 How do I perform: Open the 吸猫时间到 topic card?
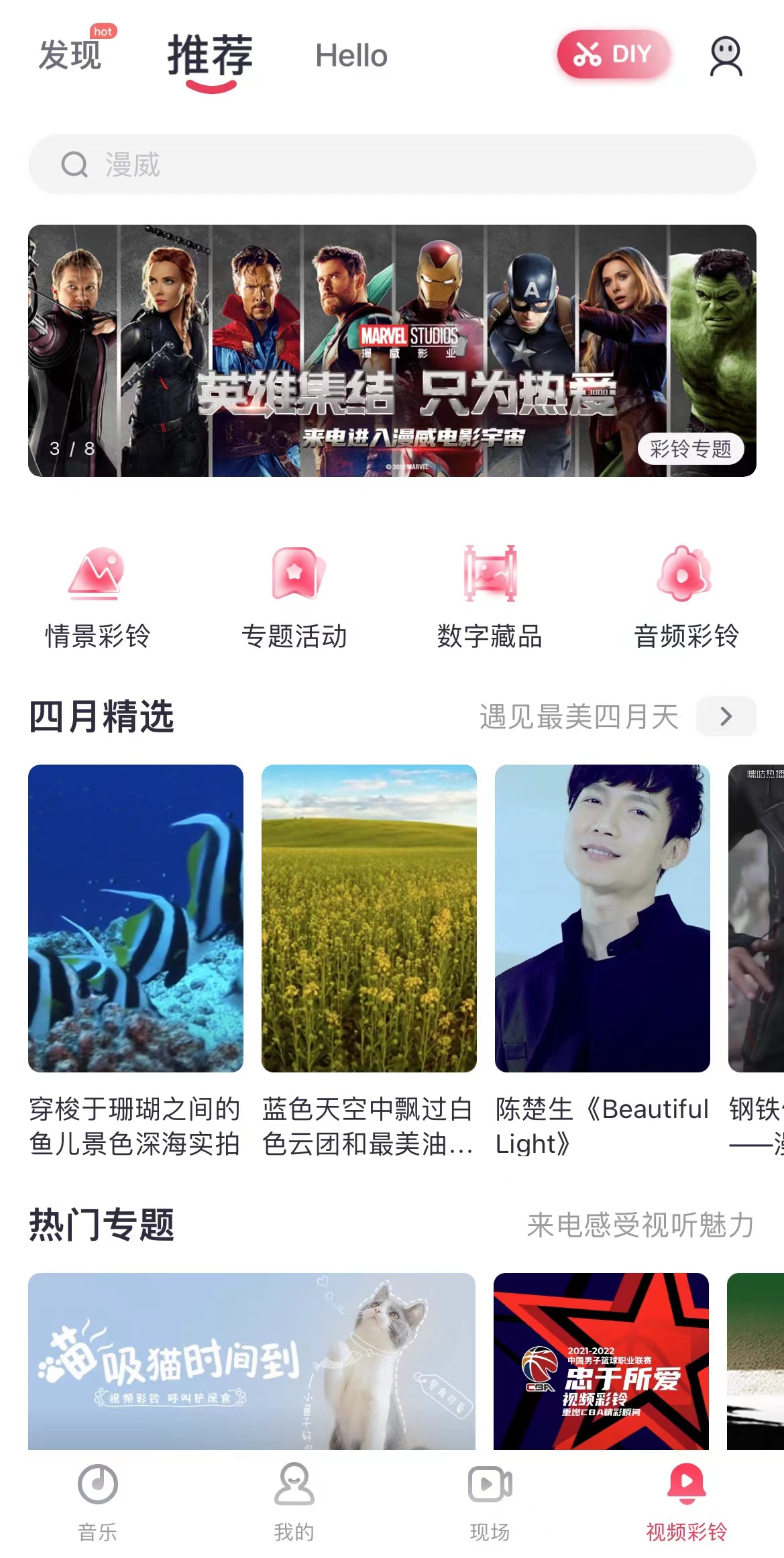[251, 1360]
